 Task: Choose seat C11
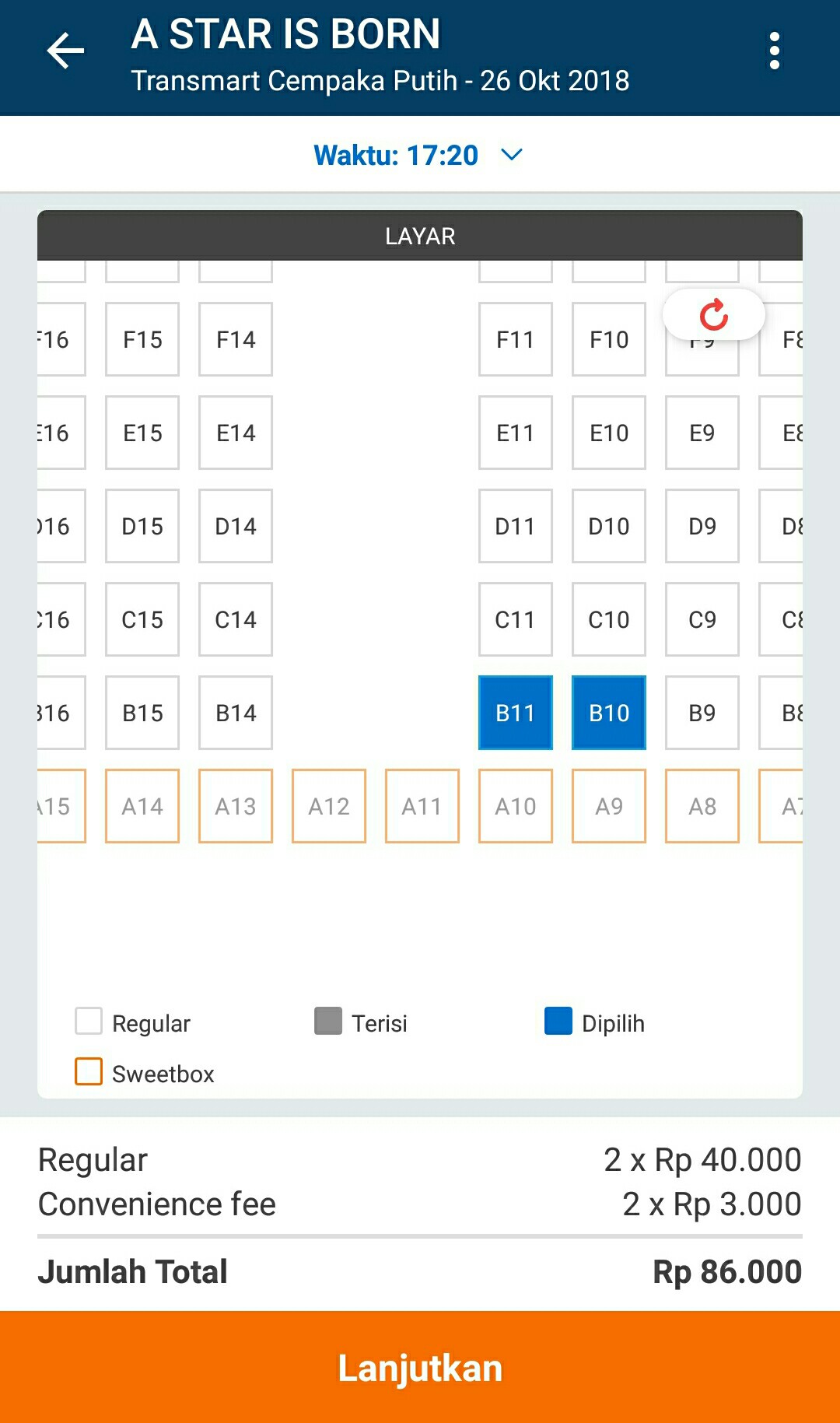pyautogui.click(x=516, y=619)
